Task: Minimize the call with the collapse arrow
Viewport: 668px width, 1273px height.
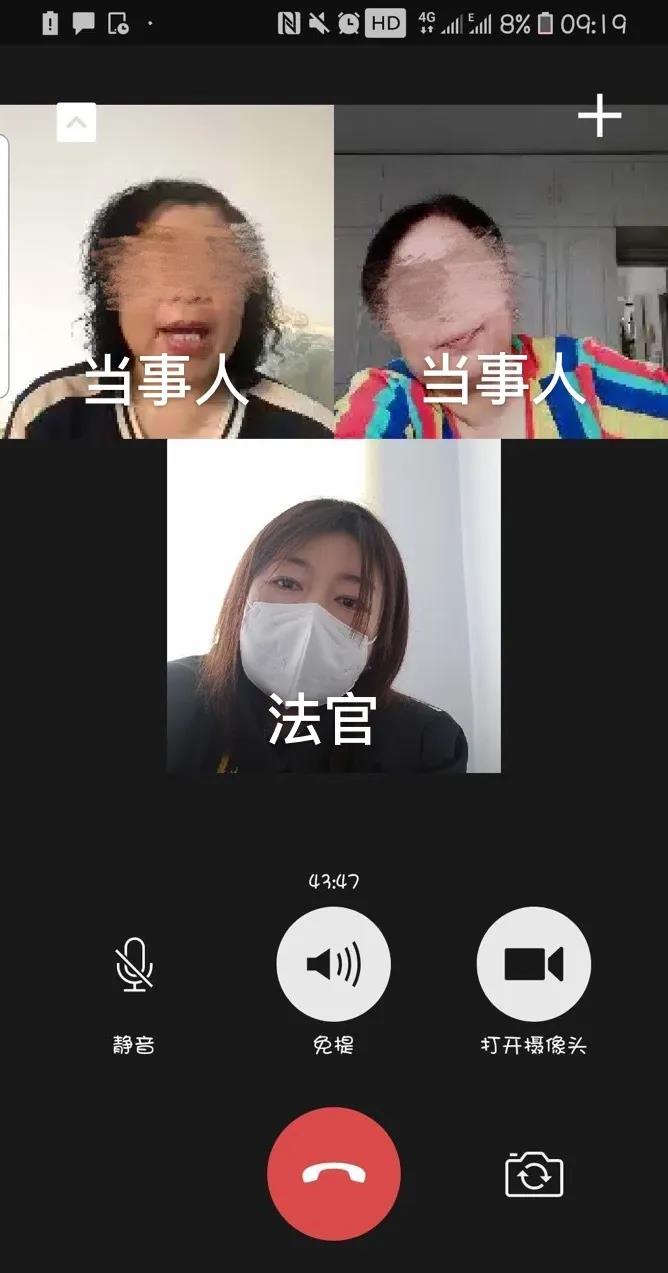Action: click(x=76, y=123)
